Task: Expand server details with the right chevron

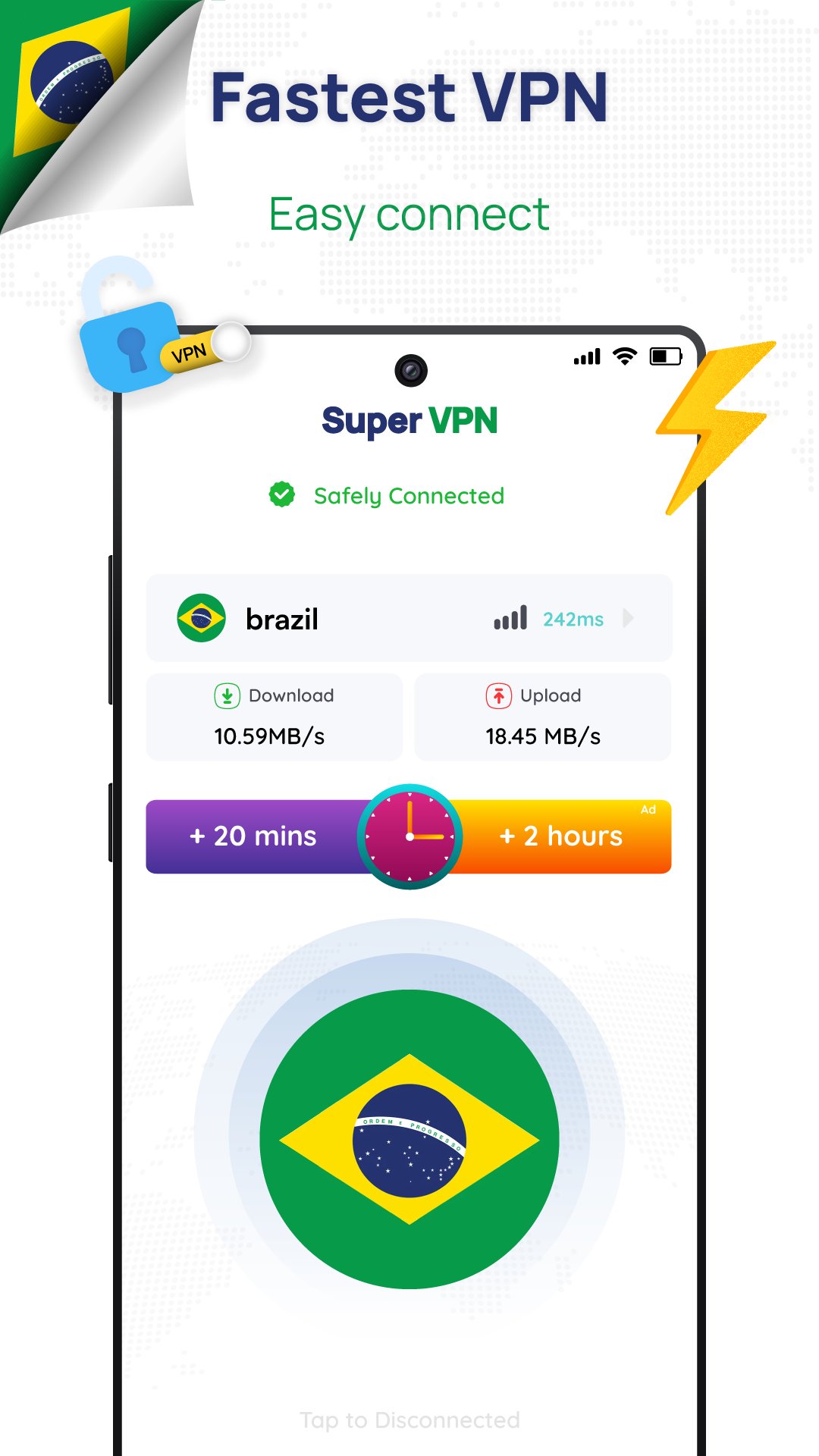Action: pos(629,619)
